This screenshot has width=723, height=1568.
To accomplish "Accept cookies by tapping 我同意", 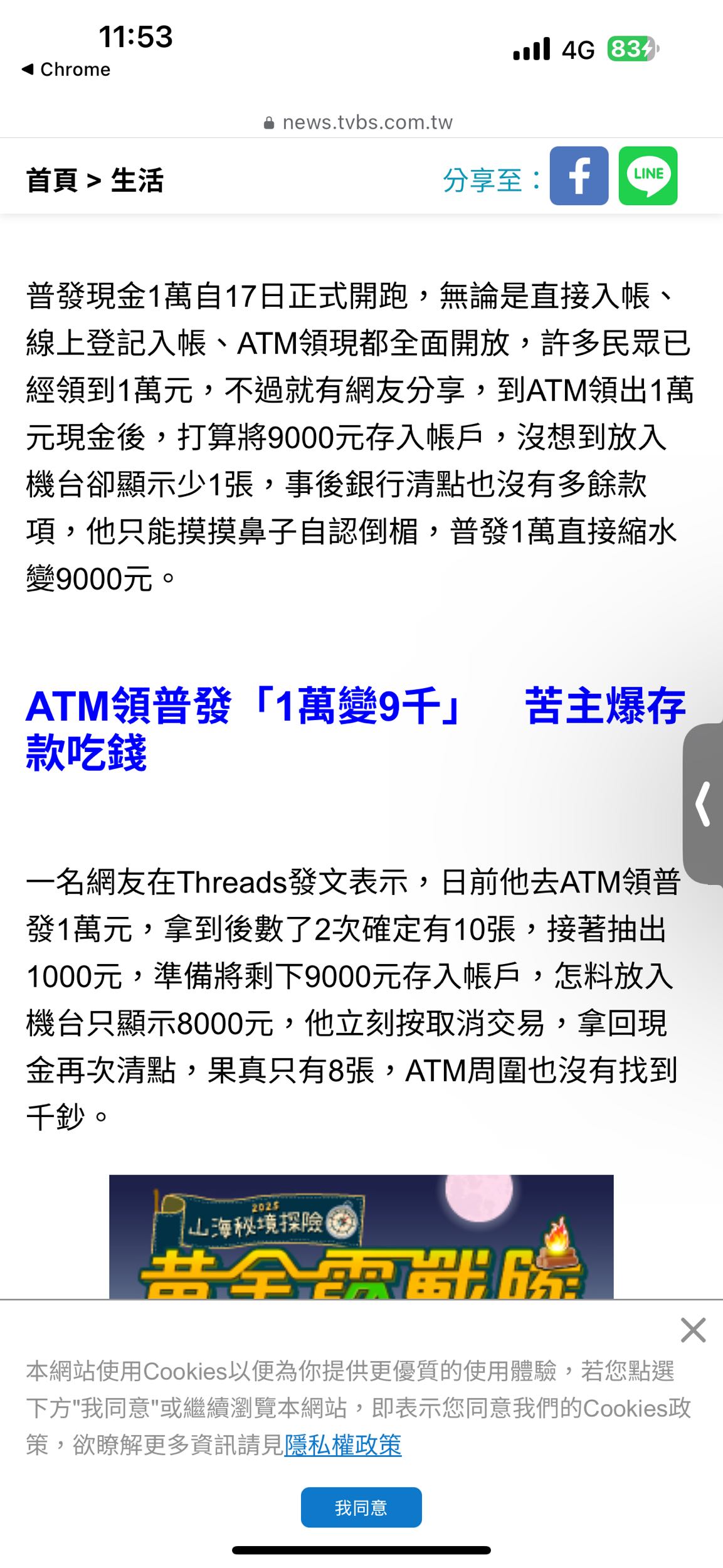I will [361, 1508].
